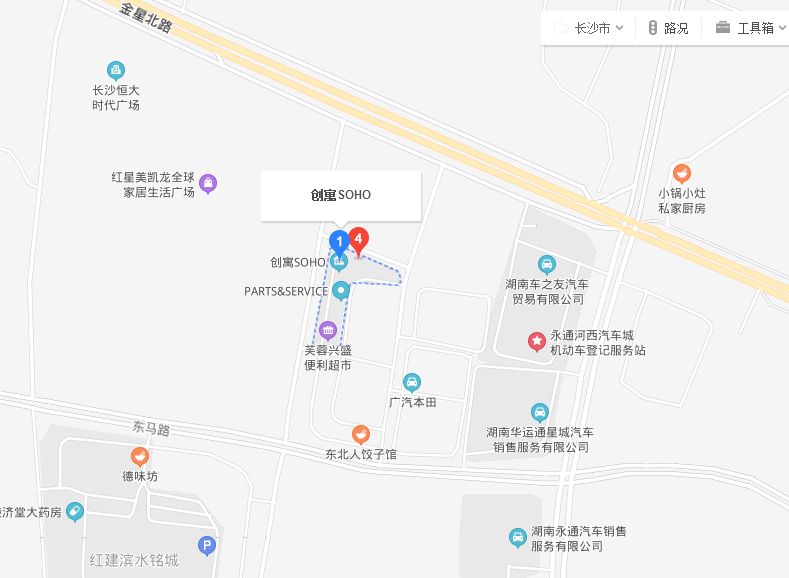The width and height of the screenshot is (789, 578).
Task: View the 湖南华运通星城汽车 dealer marker
Action: 540,412
